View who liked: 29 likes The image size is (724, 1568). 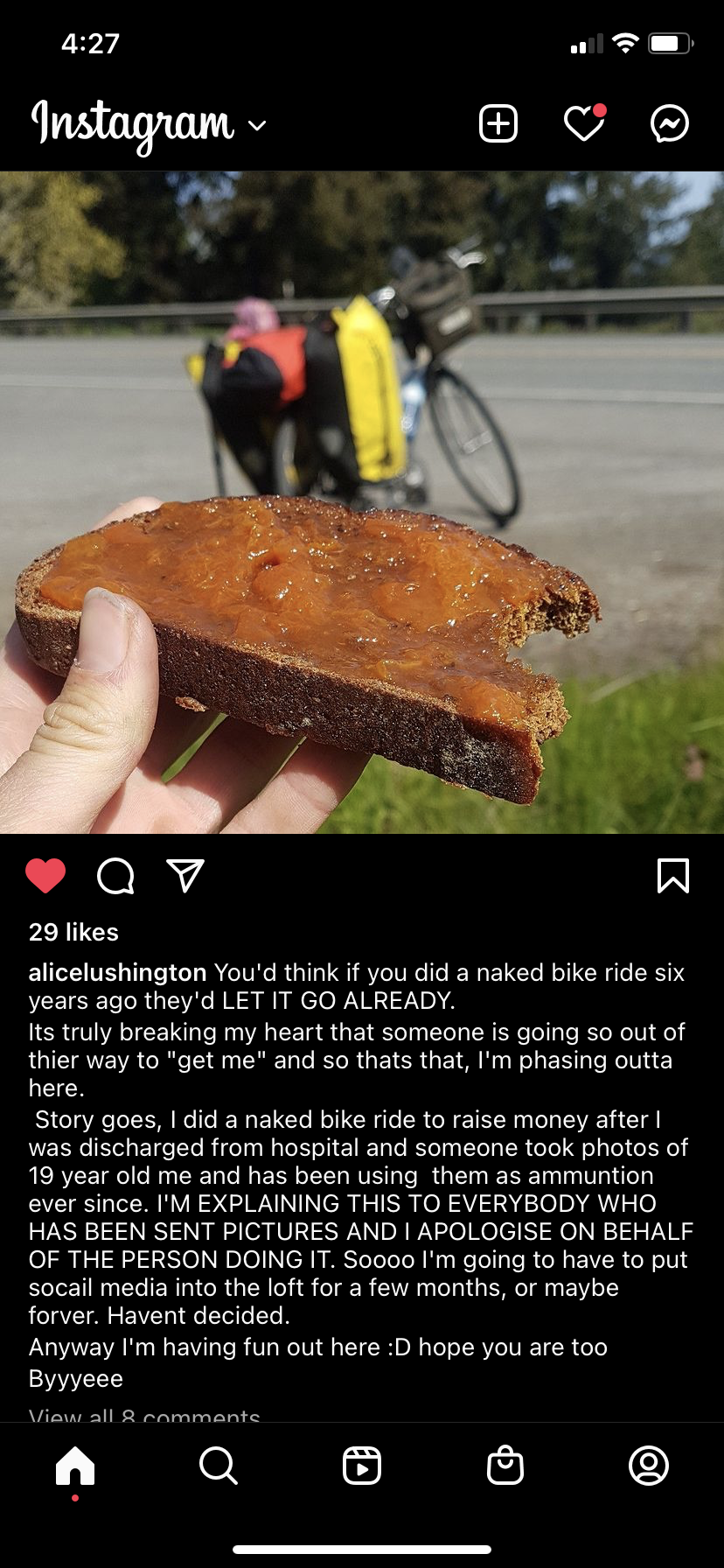73,932
